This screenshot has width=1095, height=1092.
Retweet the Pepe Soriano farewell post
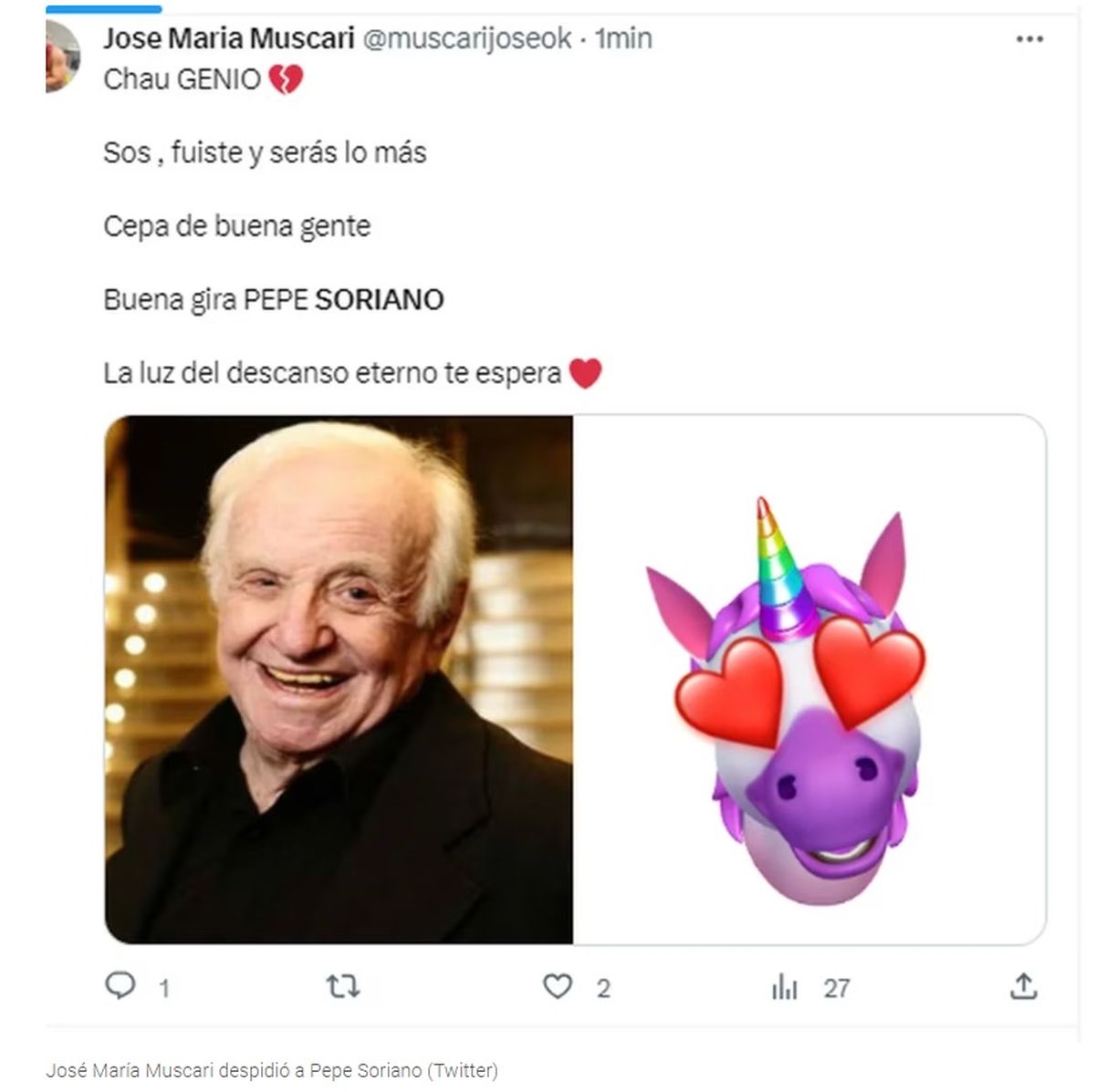coord(343,986)
